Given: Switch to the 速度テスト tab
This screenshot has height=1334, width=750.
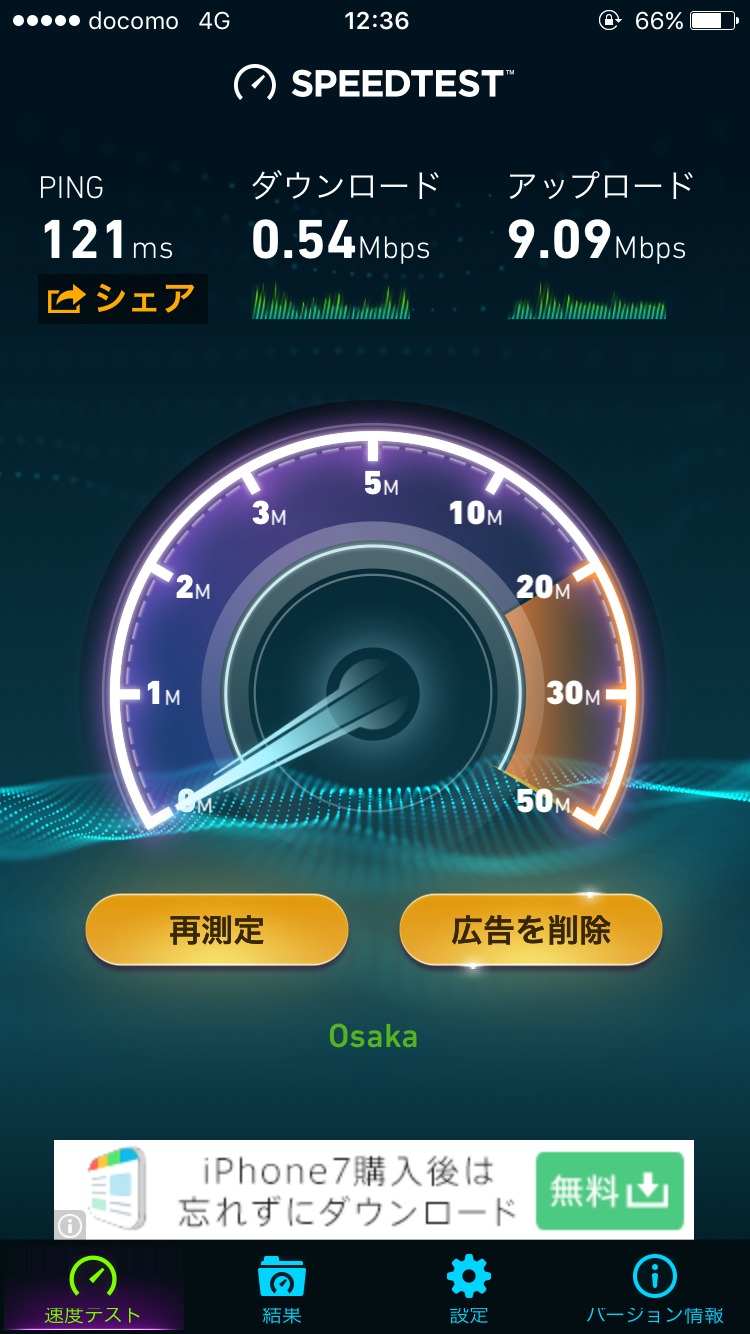Looking at the screenshot, I should coord(92,1288).
